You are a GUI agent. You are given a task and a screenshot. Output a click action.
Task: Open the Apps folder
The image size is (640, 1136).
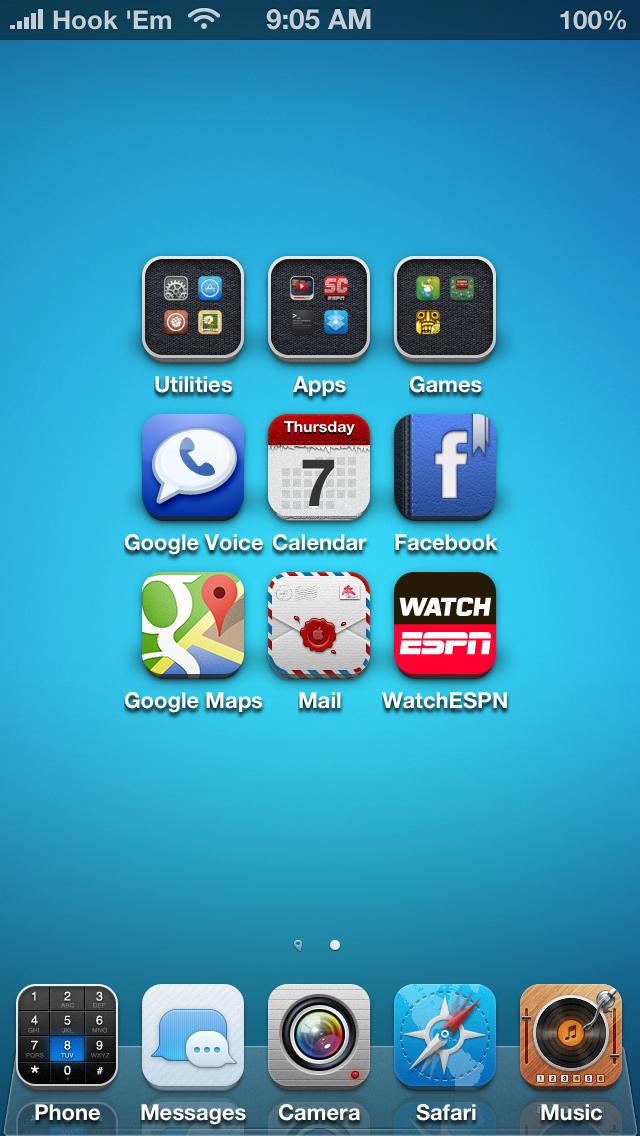tap(319, 308)
